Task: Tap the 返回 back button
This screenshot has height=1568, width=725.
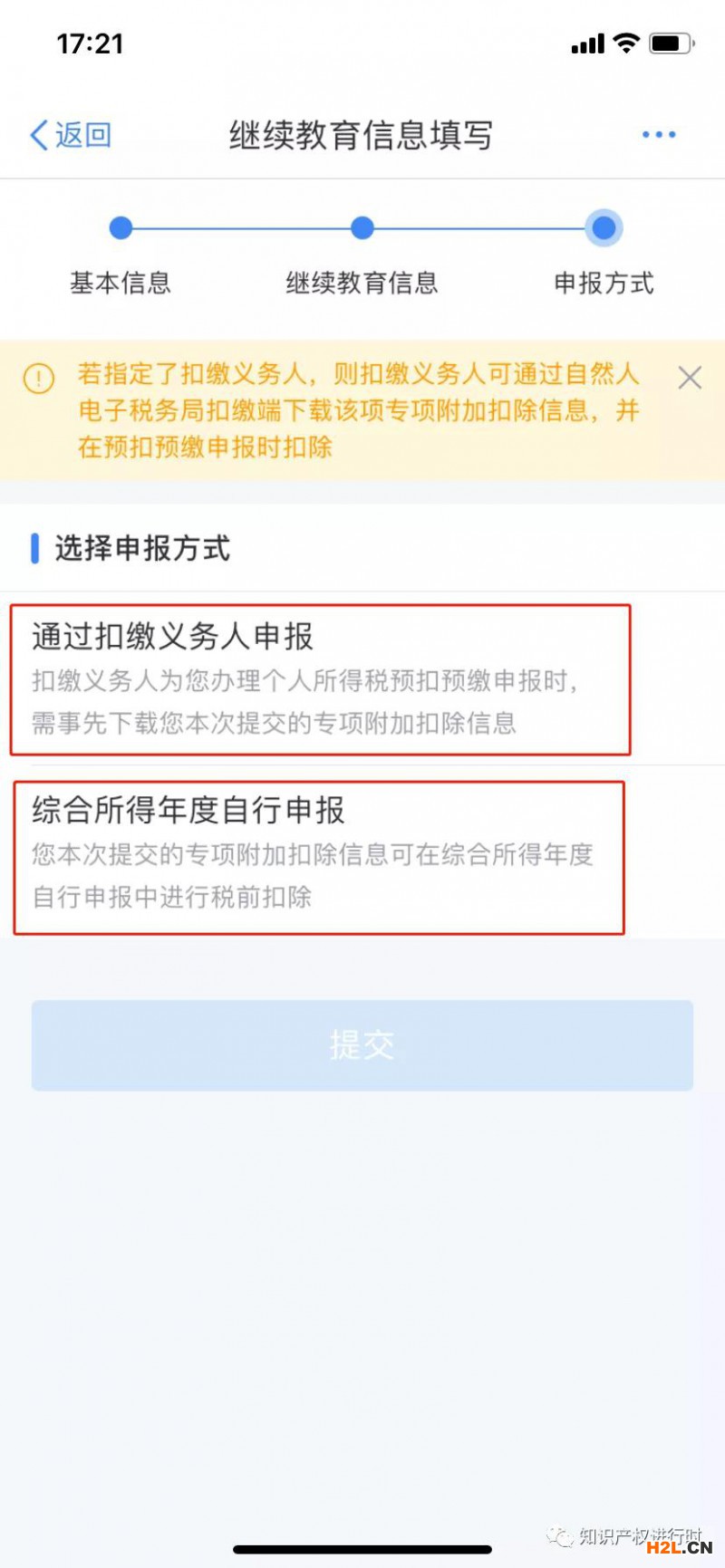Action: (71, 135)
